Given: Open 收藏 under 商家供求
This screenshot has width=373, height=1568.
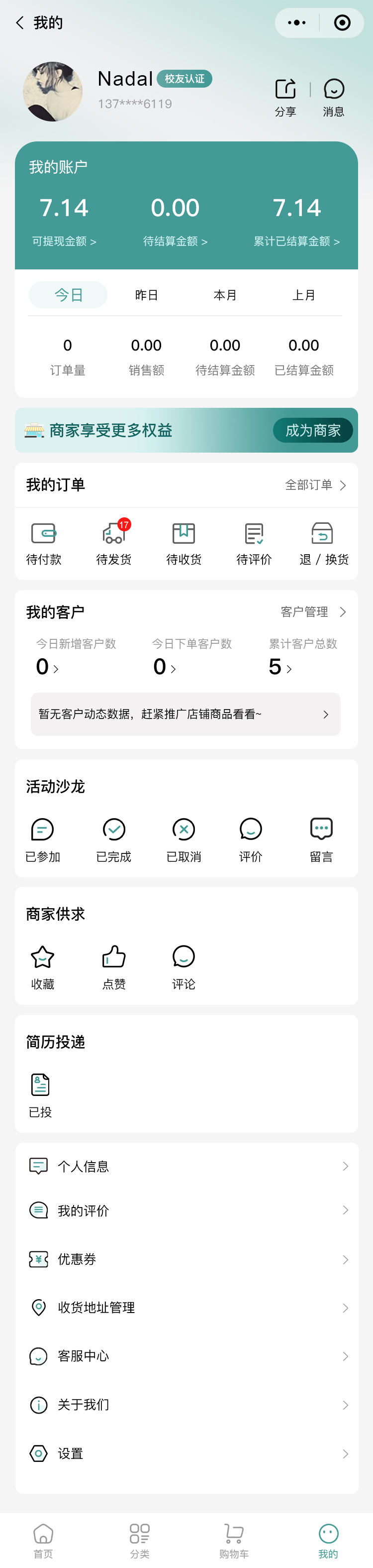Looking at the screenshot, I should click(43, 966).
